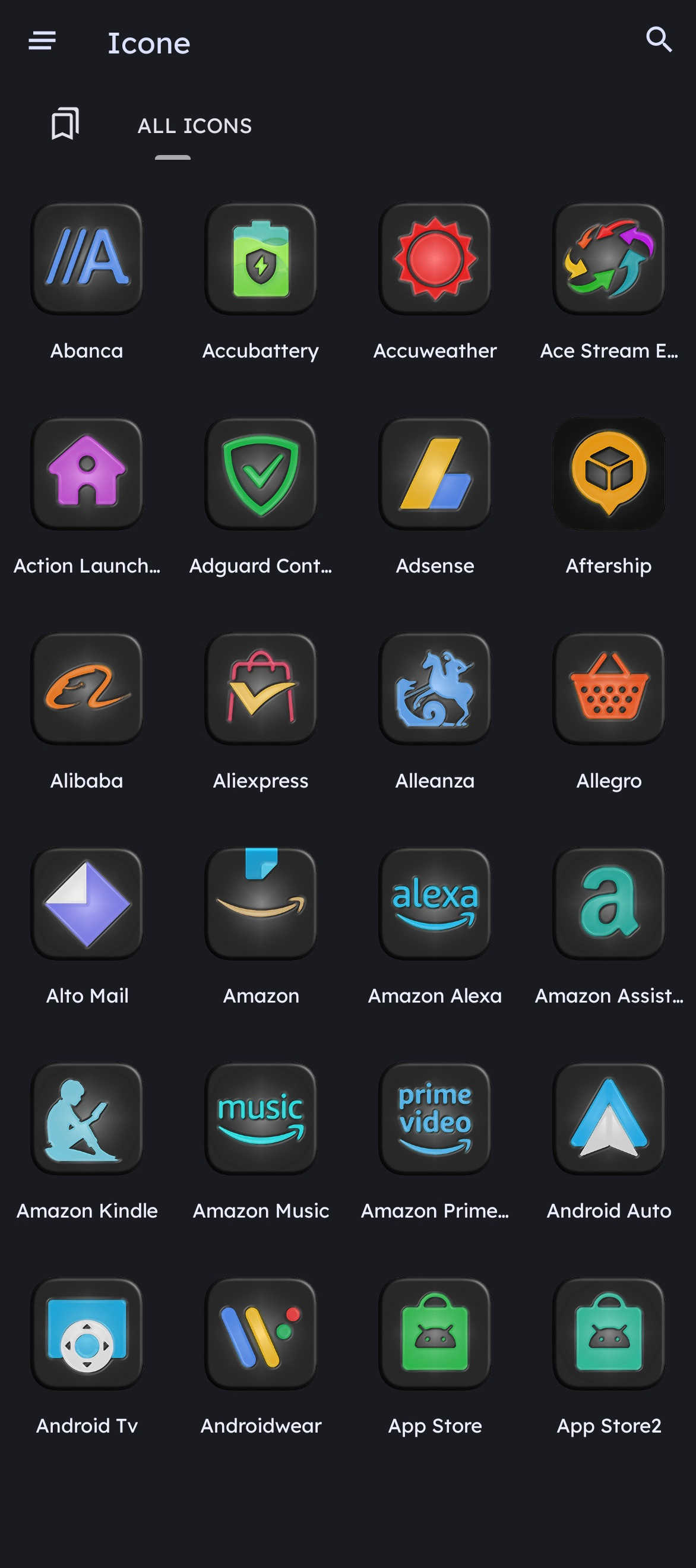Viewport: 696px width, 1568px height.
Task: Switch to the bookmarked icons tab
Action: [x=65, y=124]
